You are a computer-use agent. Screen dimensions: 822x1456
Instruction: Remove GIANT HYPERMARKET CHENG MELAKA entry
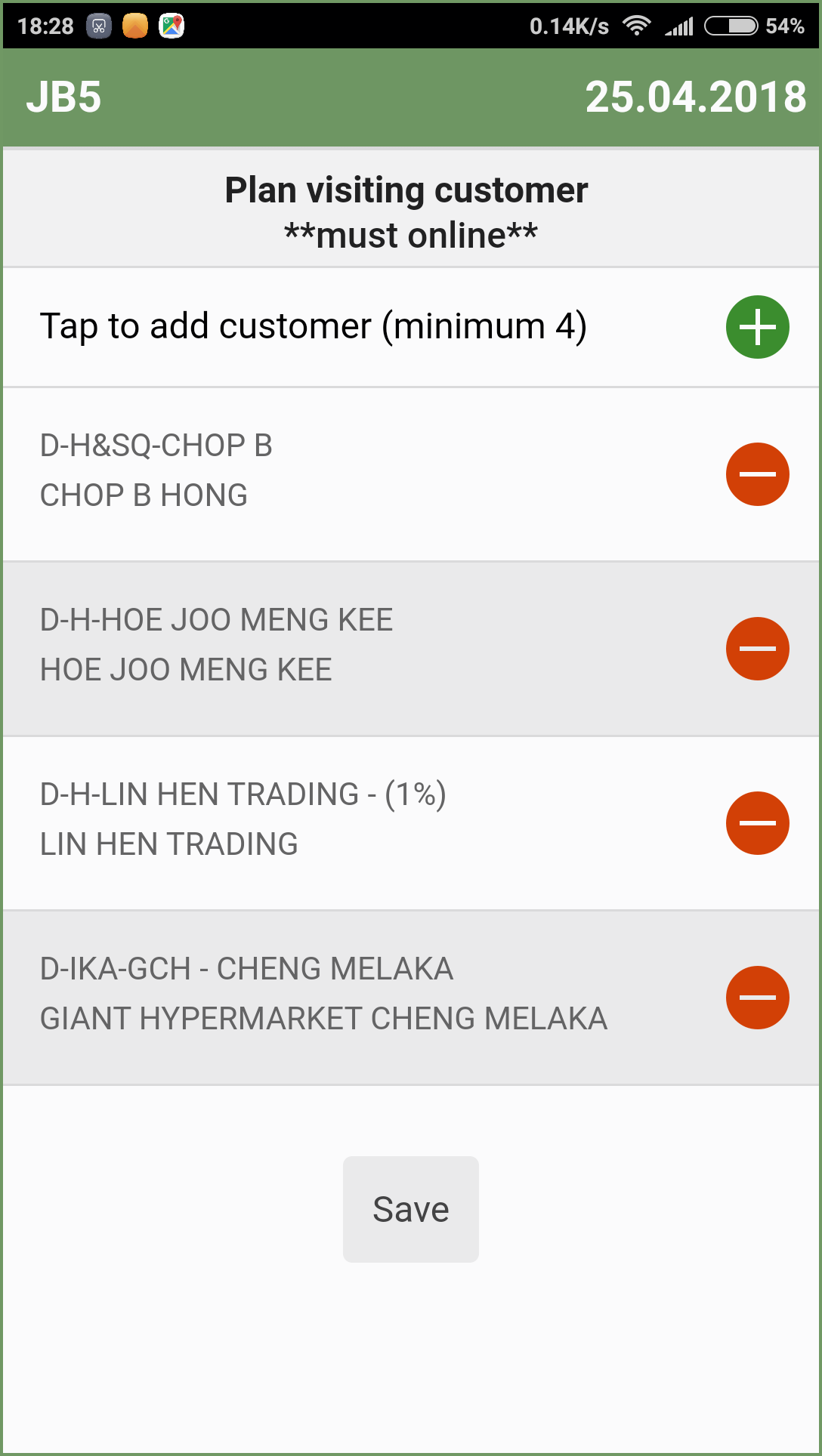(x=757, y=998)
